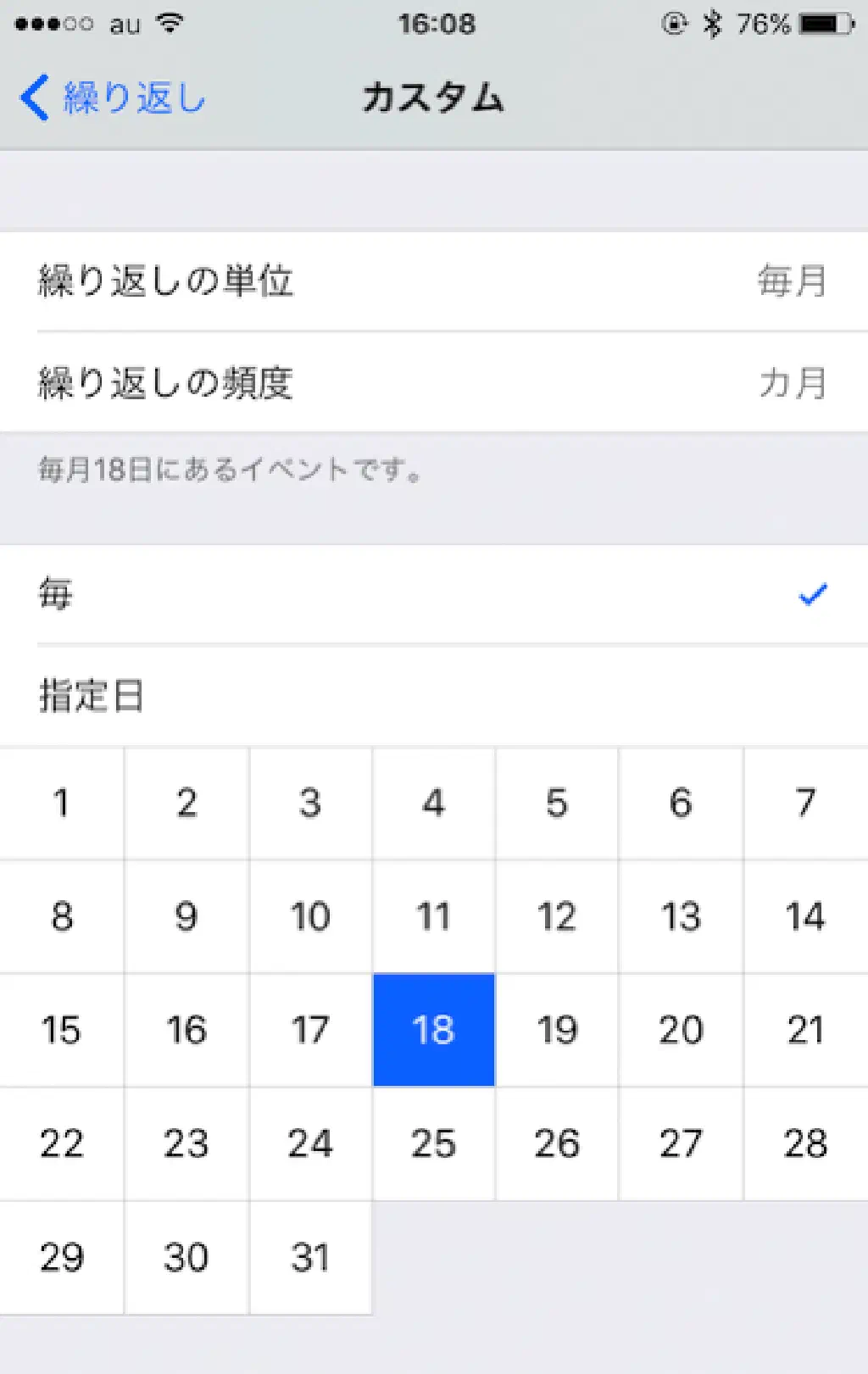The width and height of the screenshot is (868, 1374).
Task: Tap day 29 in the date grid
Action: click(x=61, y=1258)
